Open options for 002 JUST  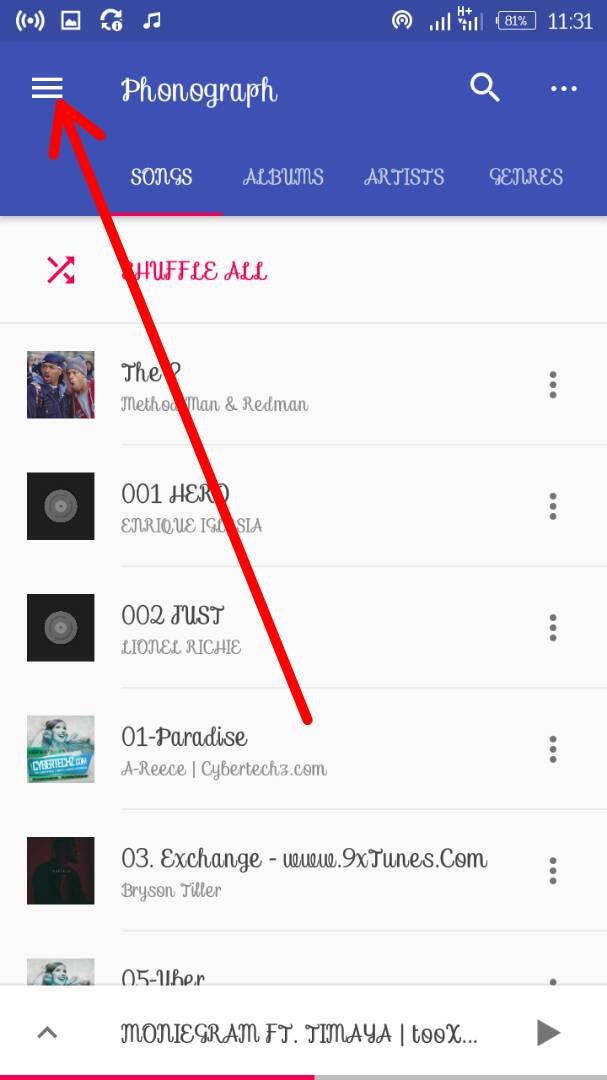(x=552, y=628)
